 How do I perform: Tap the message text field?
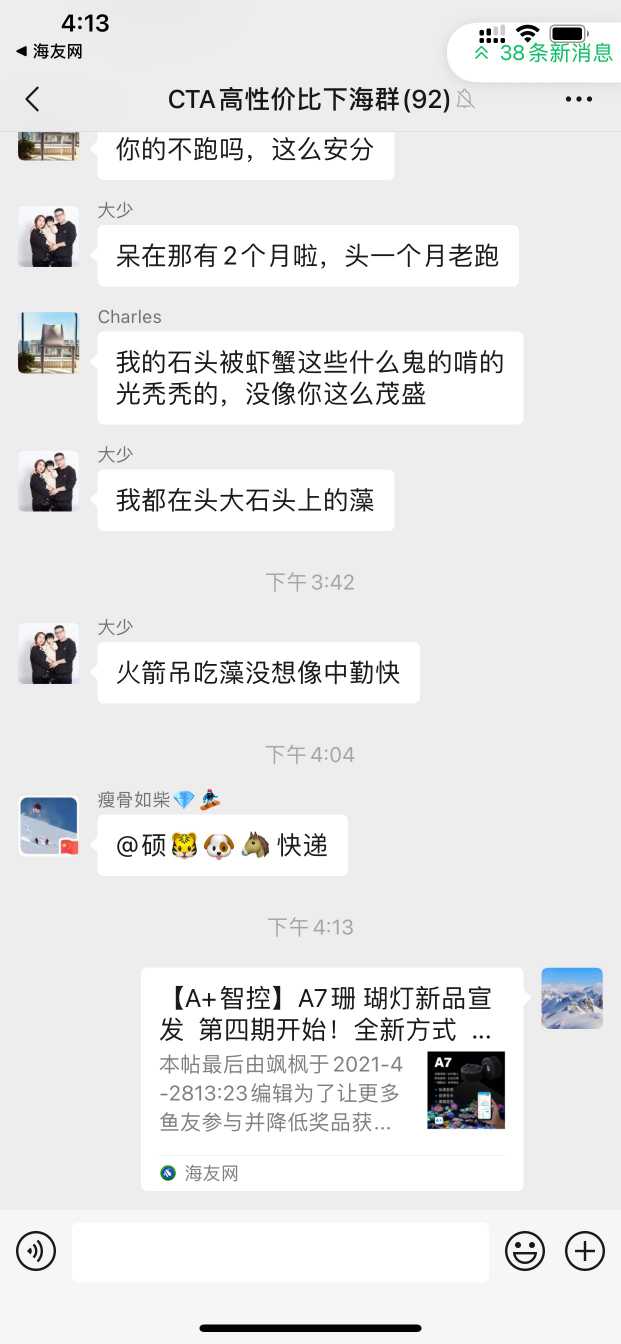[x=280, y=1251]
